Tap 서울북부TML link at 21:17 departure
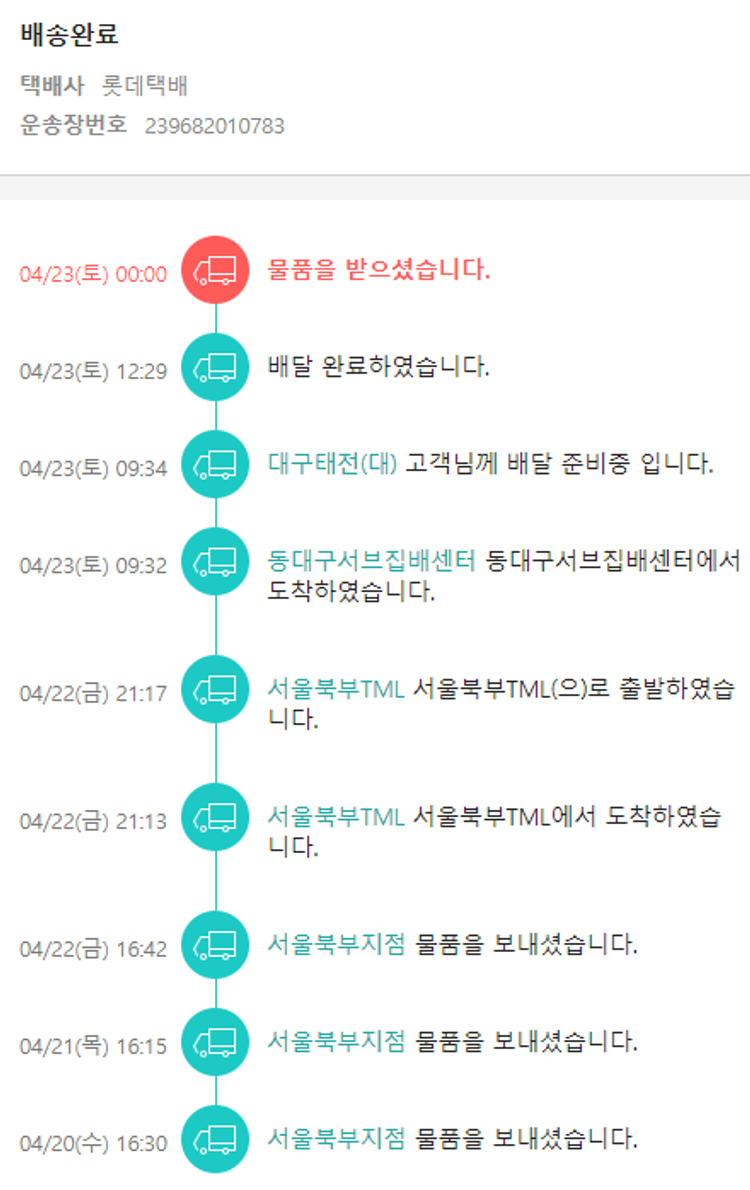Image resolution: width=750 pixels, height=1190 pixels. (x=335, y=689)
